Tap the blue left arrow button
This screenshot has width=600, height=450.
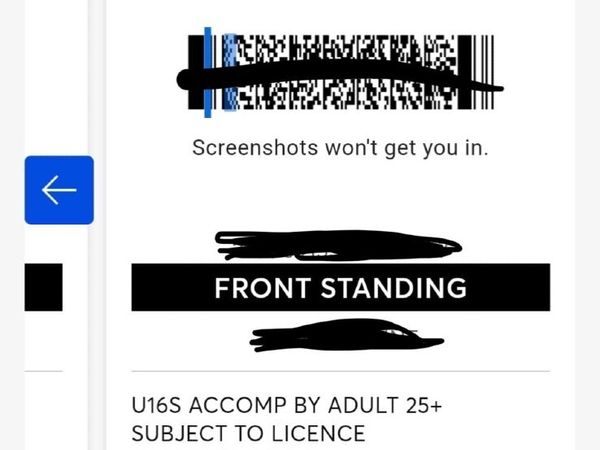[59, 190]
